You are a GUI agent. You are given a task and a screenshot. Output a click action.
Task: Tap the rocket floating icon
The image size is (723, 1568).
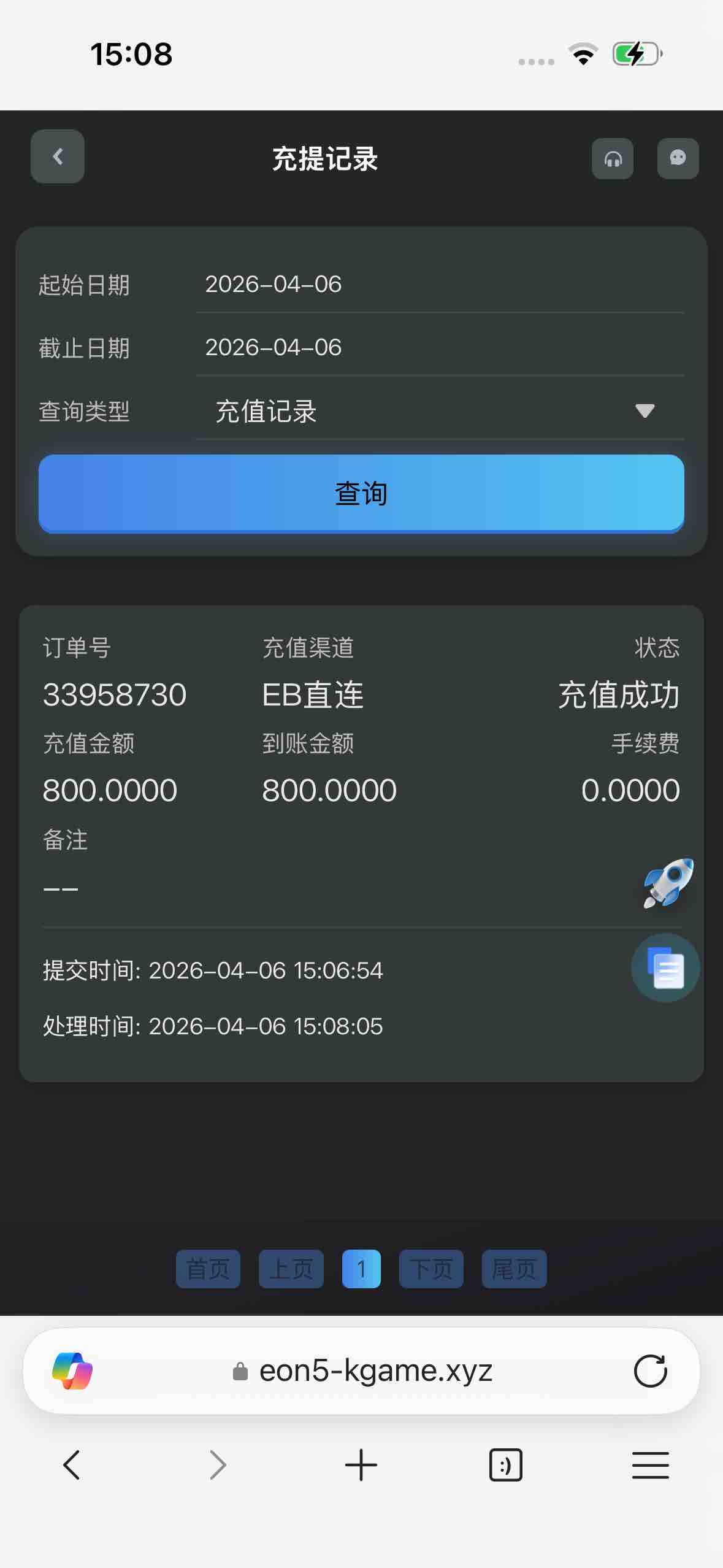tap(668, 883)
